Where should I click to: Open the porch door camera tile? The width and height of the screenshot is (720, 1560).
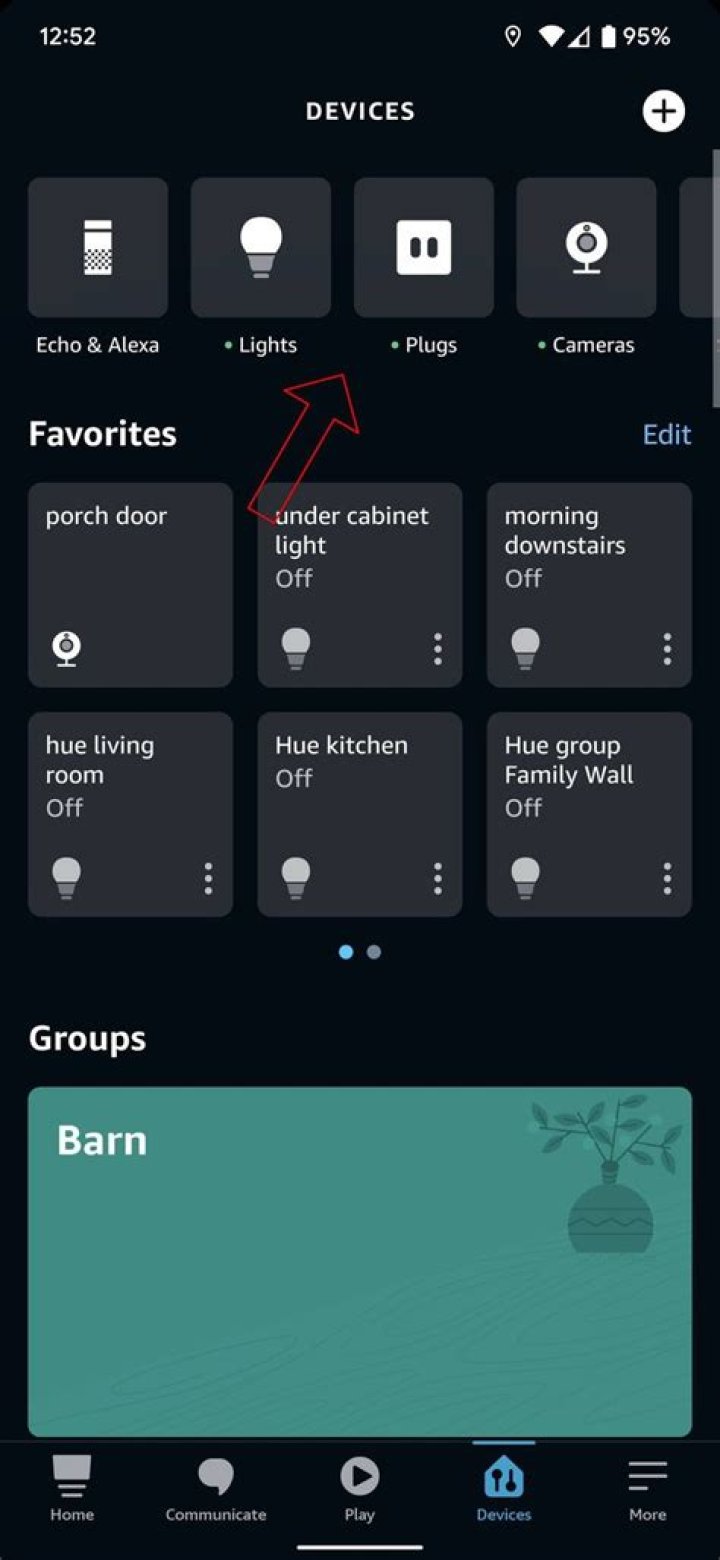[130, 585]
